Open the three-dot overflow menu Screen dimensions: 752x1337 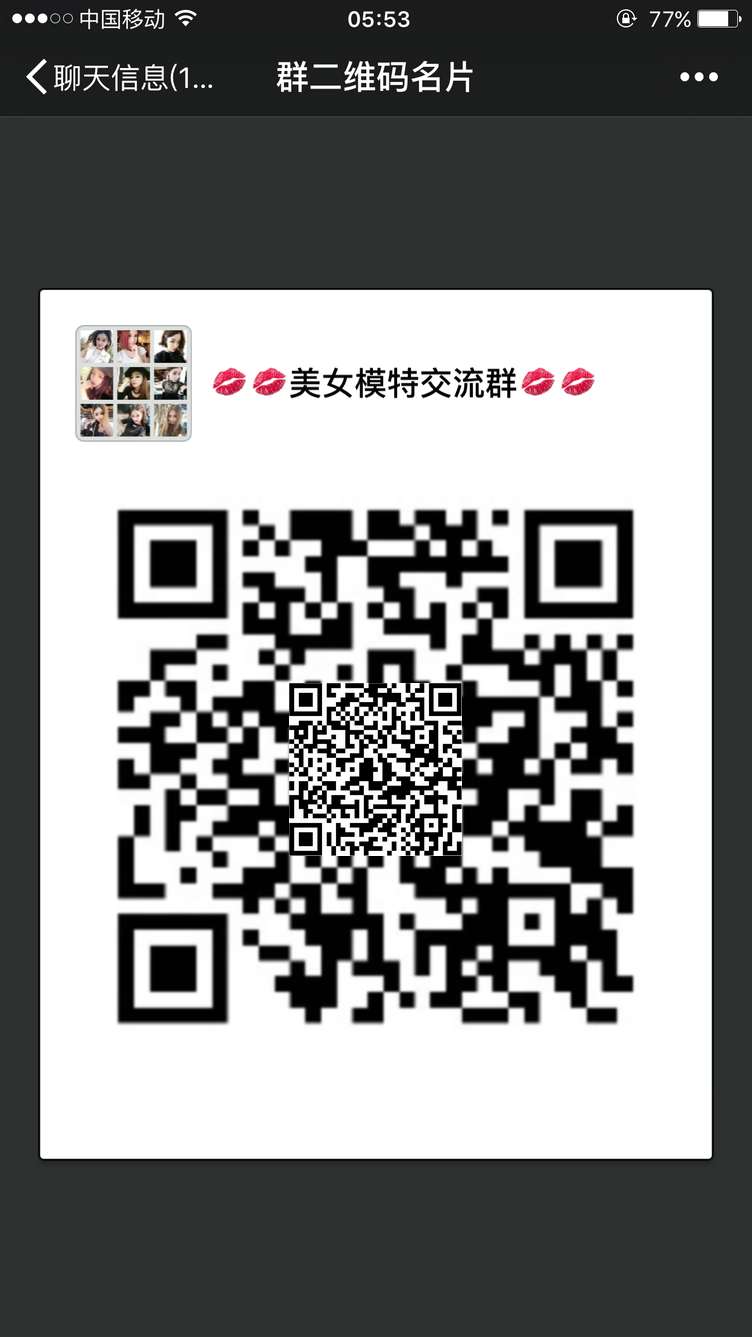click(698, 78)
